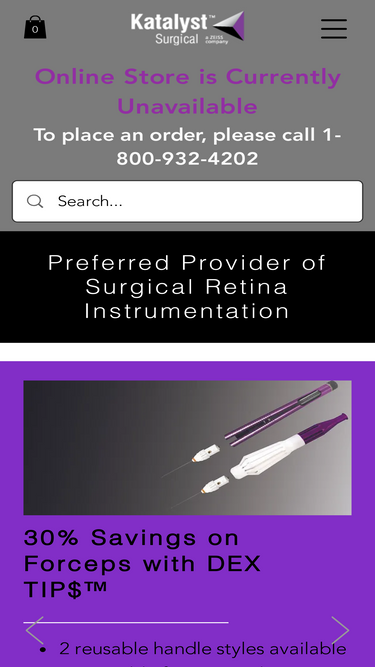Open the DEX TIP$ forceps promotion image

click(188, 448)
